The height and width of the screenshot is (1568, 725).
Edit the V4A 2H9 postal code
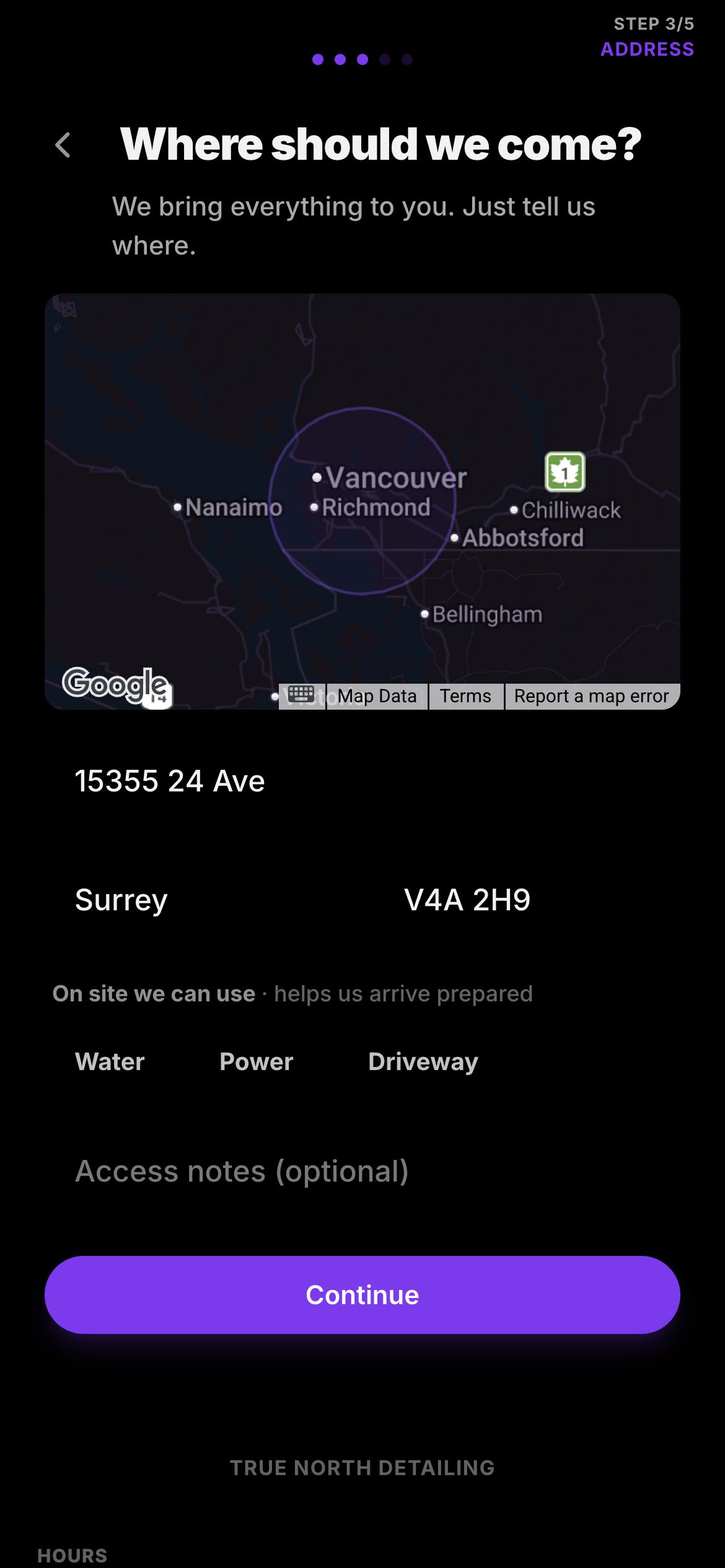[527, 900]
